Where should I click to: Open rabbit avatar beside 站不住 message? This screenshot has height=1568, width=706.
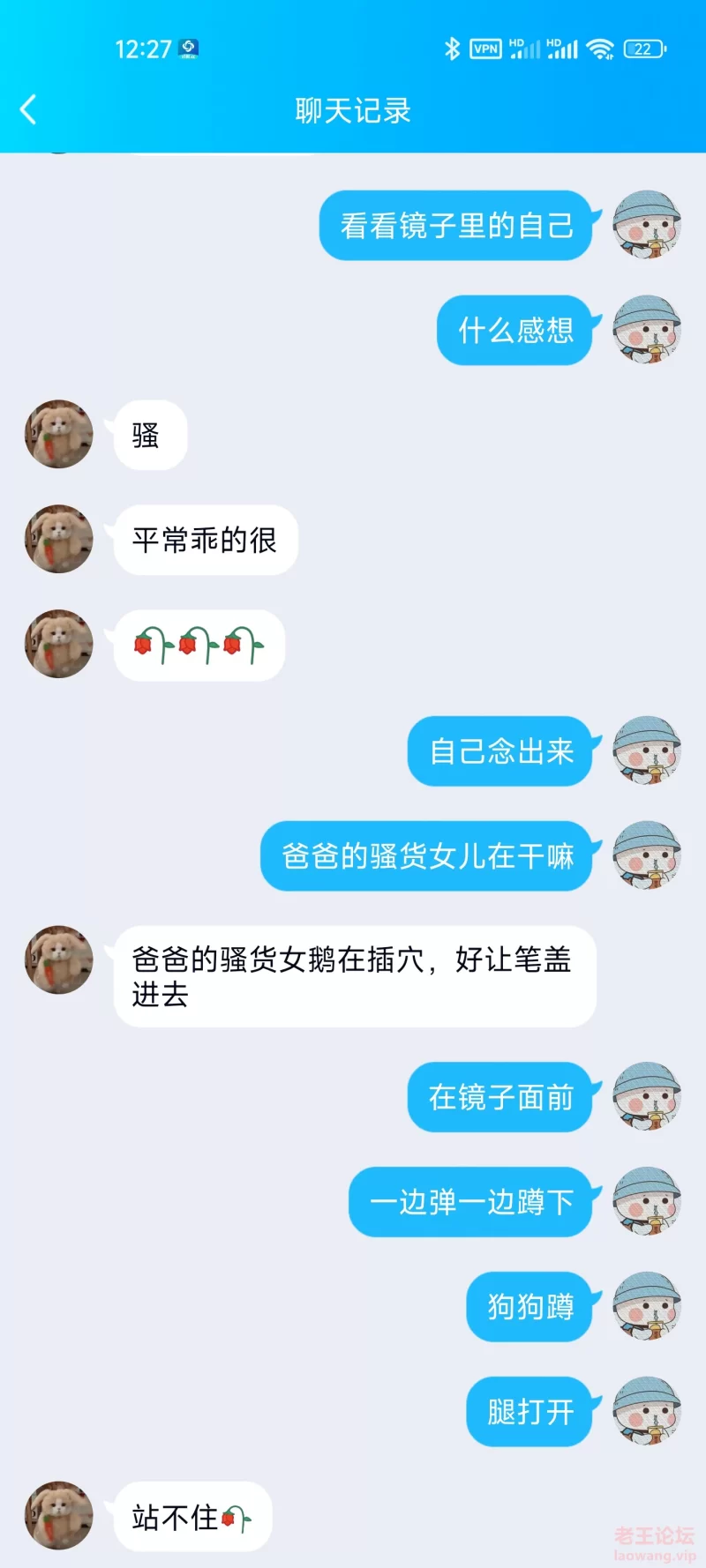58,1515
